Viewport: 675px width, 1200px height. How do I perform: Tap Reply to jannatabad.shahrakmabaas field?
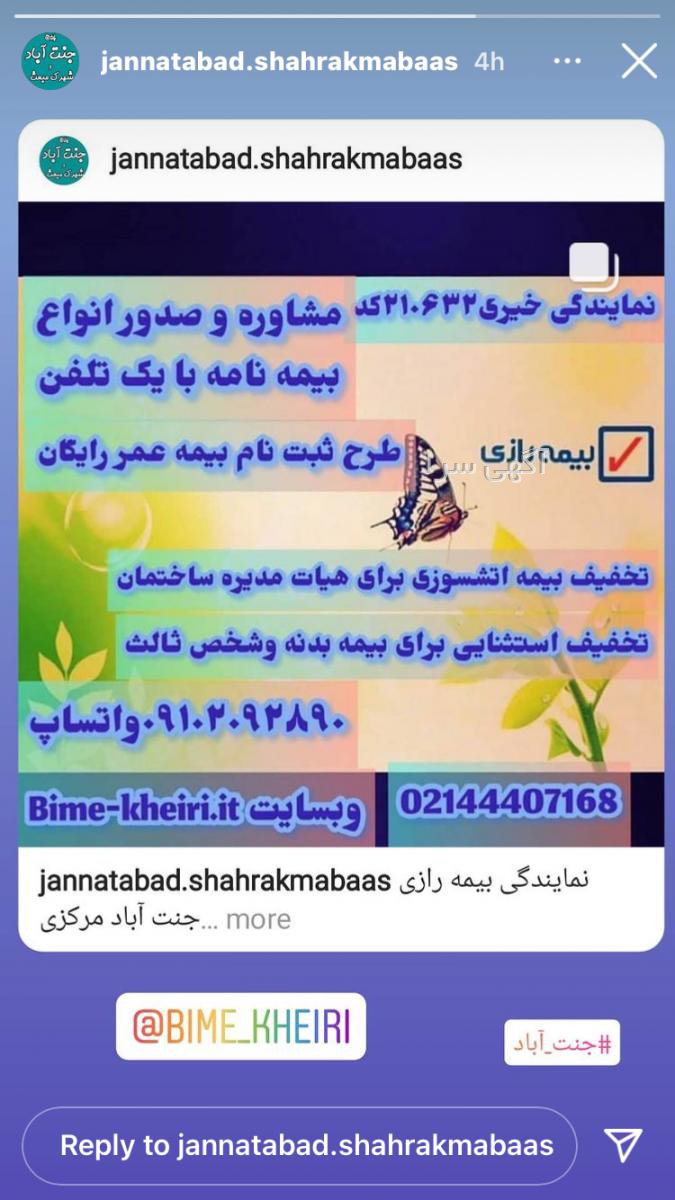pyautogui.click(x=300, y=1146)
